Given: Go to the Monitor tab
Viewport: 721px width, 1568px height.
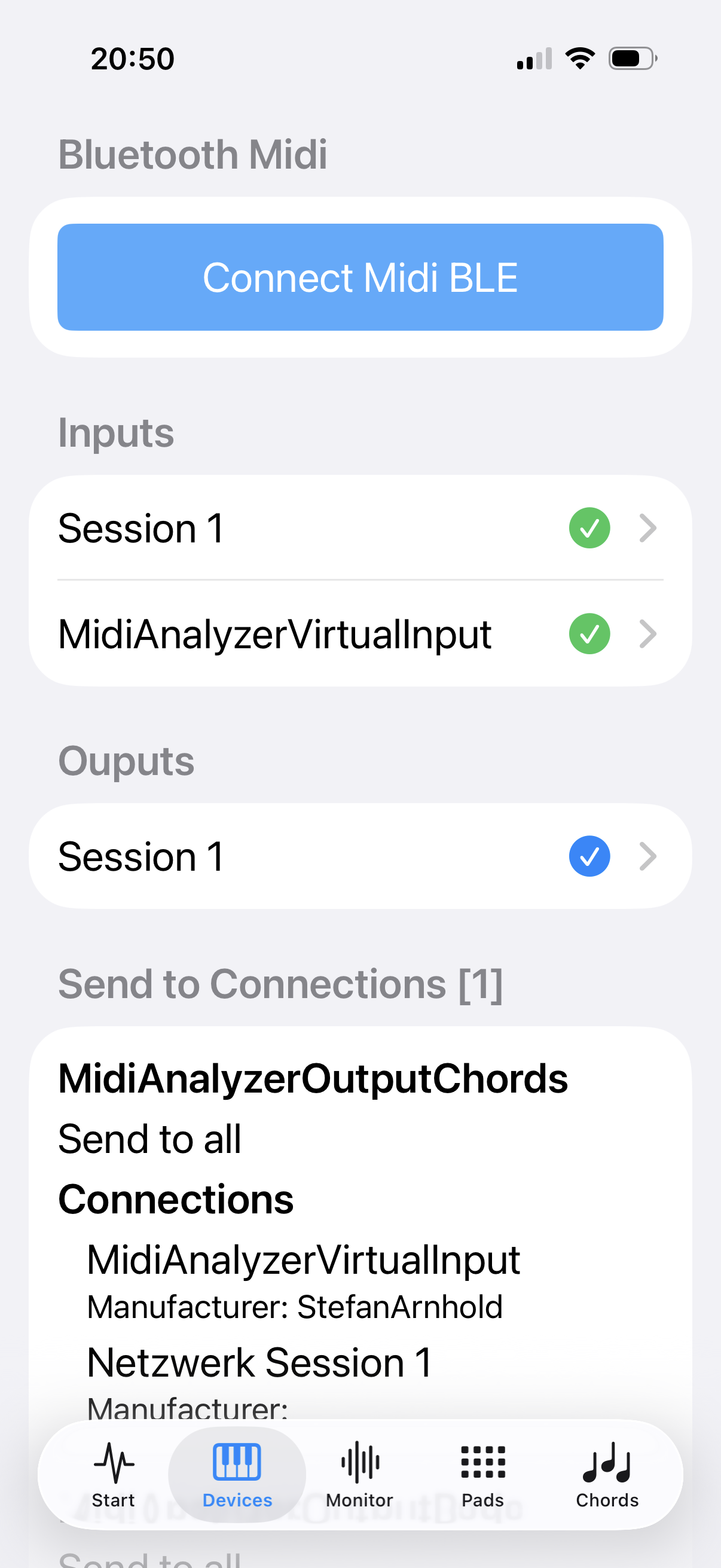Looking at the screenshot, I should (x=359, y=1474).
